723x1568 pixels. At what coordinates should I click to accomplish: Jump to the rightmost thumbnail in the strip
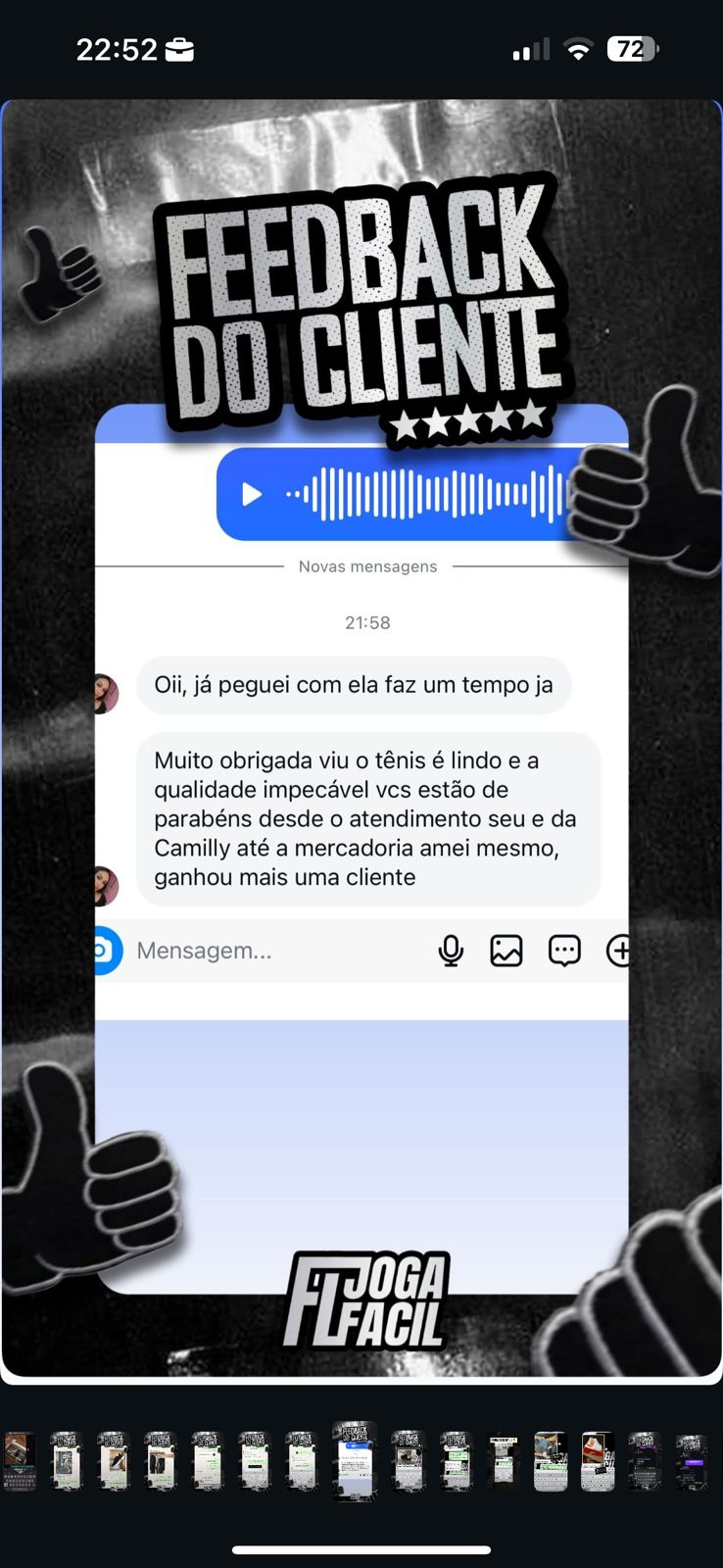click(x=692, y=1461)
